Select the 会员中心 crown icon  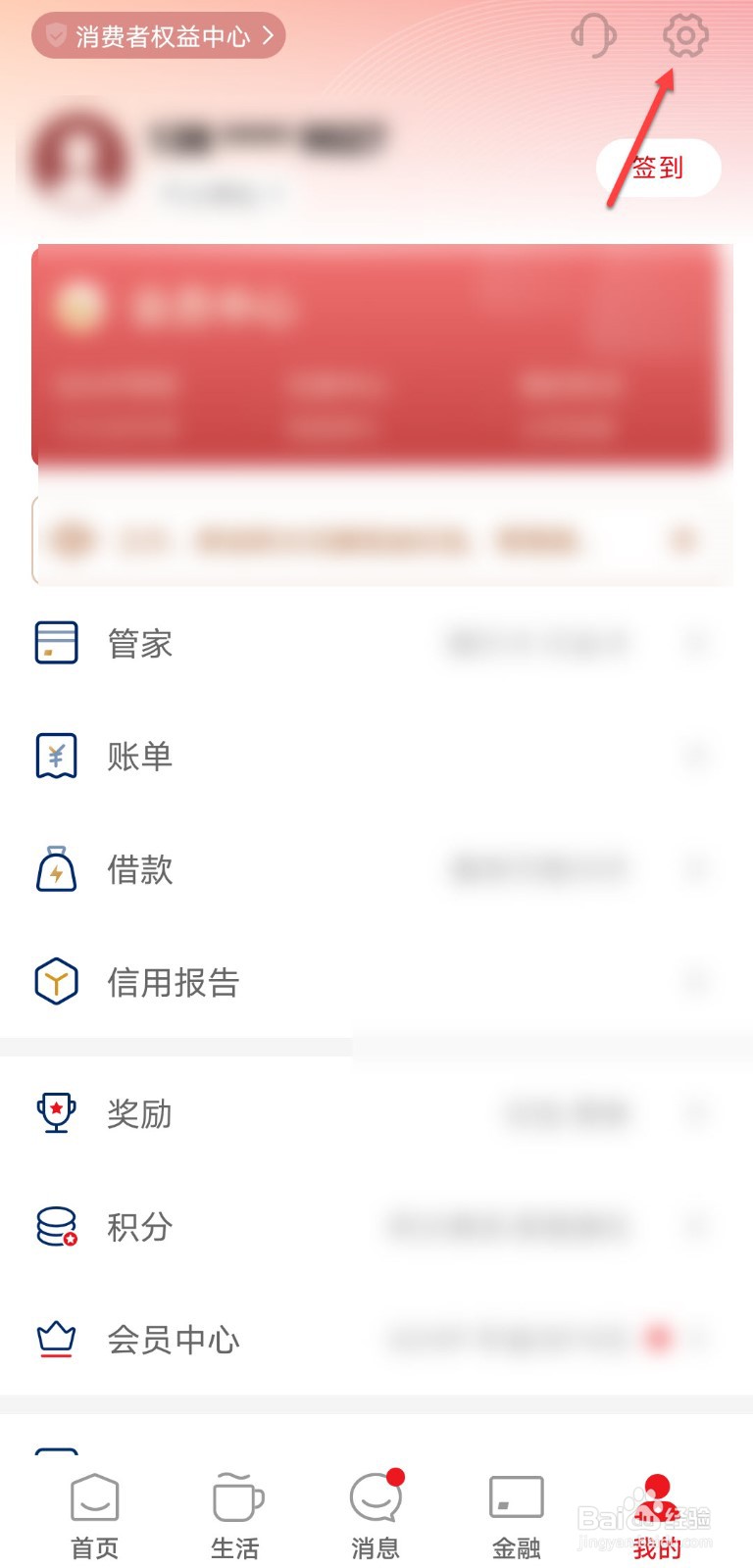point(56,1340)
